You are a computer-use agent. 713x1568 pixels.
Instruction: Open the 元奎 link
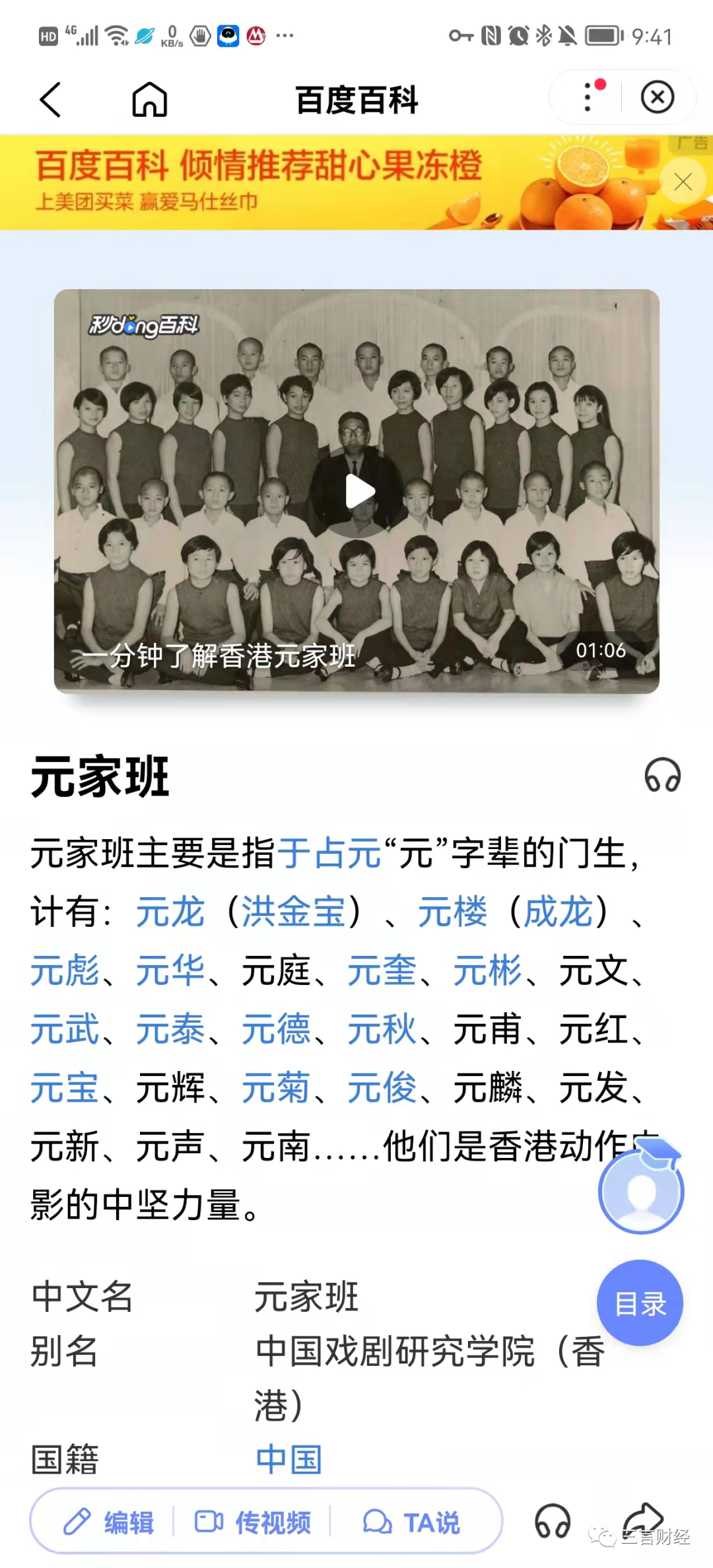tap(382, 971)
